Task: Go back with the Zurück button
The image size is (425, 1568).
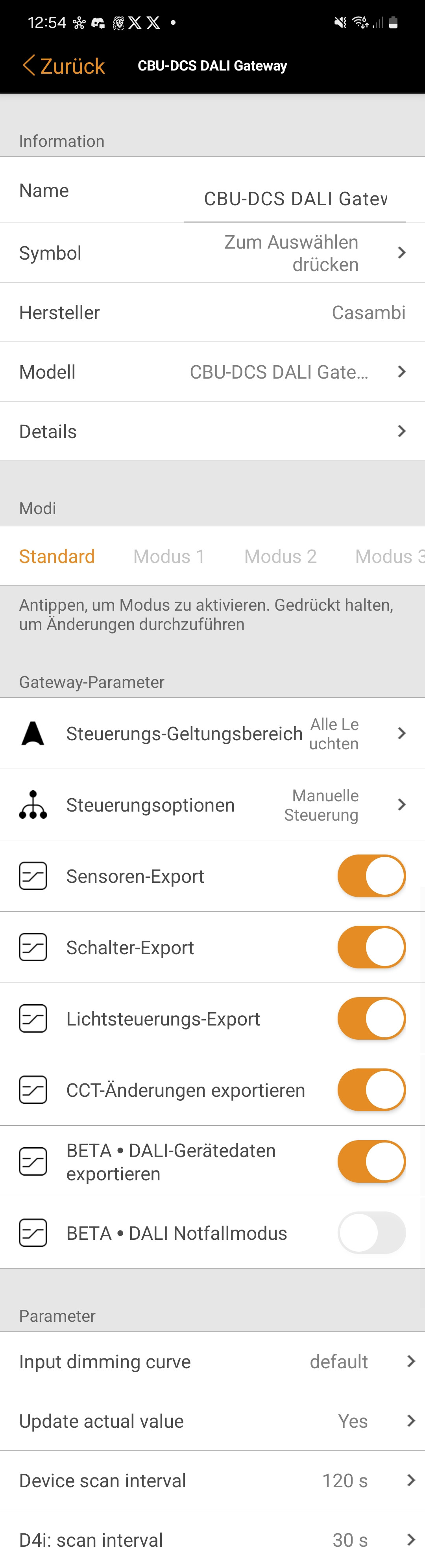Action: pyautogui.click(x=63, y=66)
